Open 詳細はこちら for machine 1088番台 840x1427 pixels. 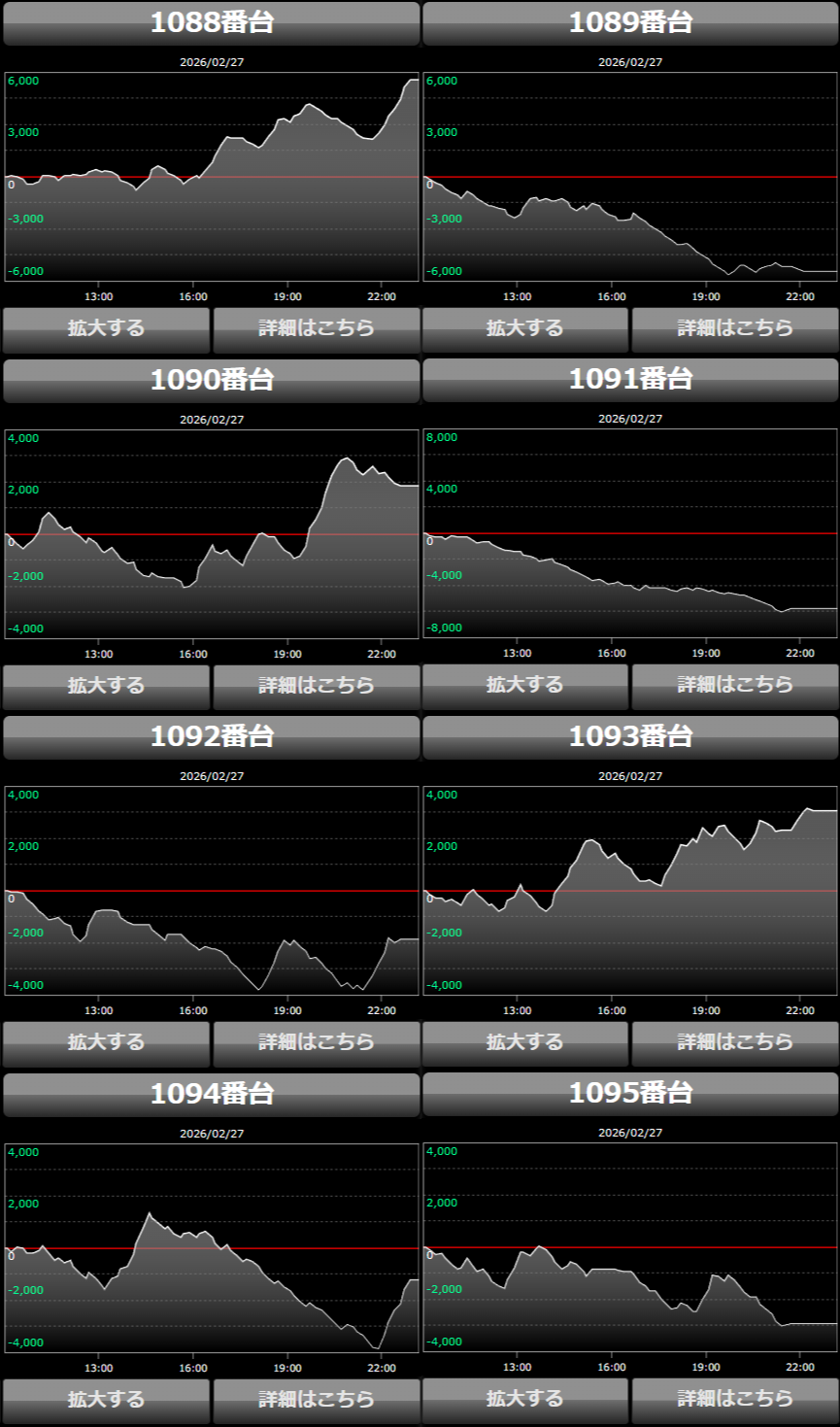pyautogui.click(x=317, y=328)
